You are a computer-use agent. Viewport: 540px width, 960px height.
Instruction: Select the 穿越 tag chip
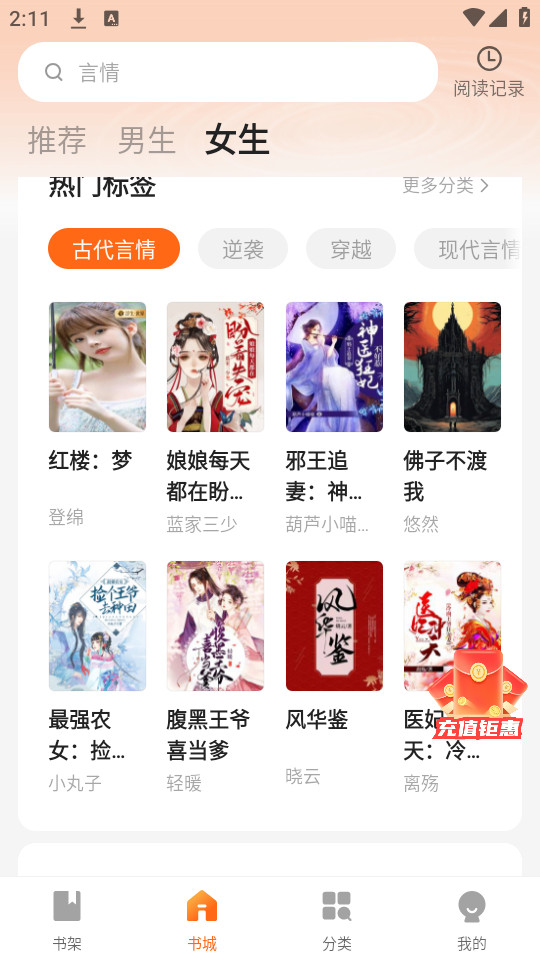(351, 249)
